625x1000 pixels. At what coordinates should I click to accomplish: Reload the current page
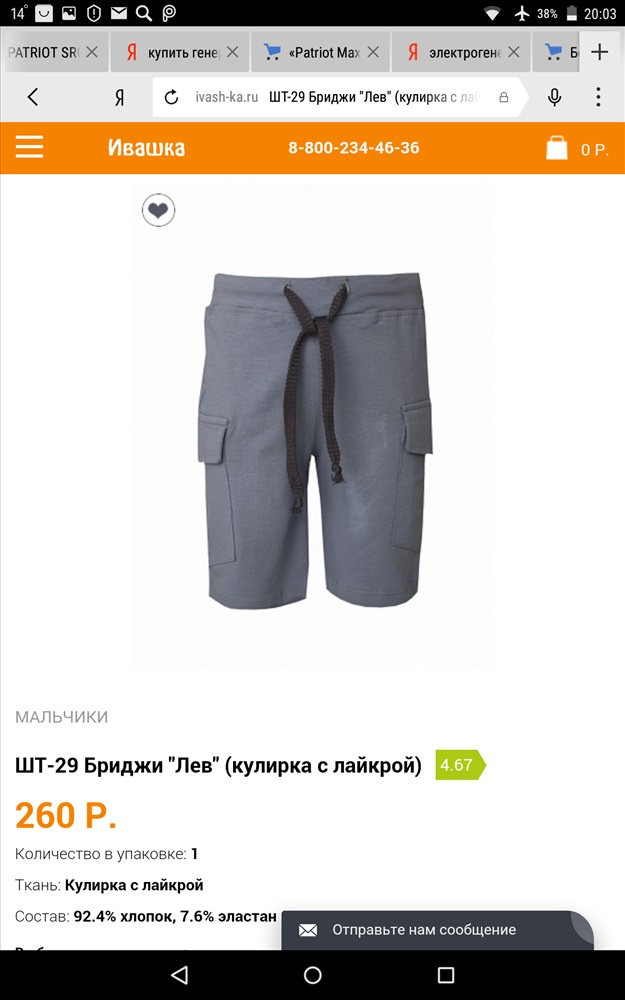pos(171,97)
